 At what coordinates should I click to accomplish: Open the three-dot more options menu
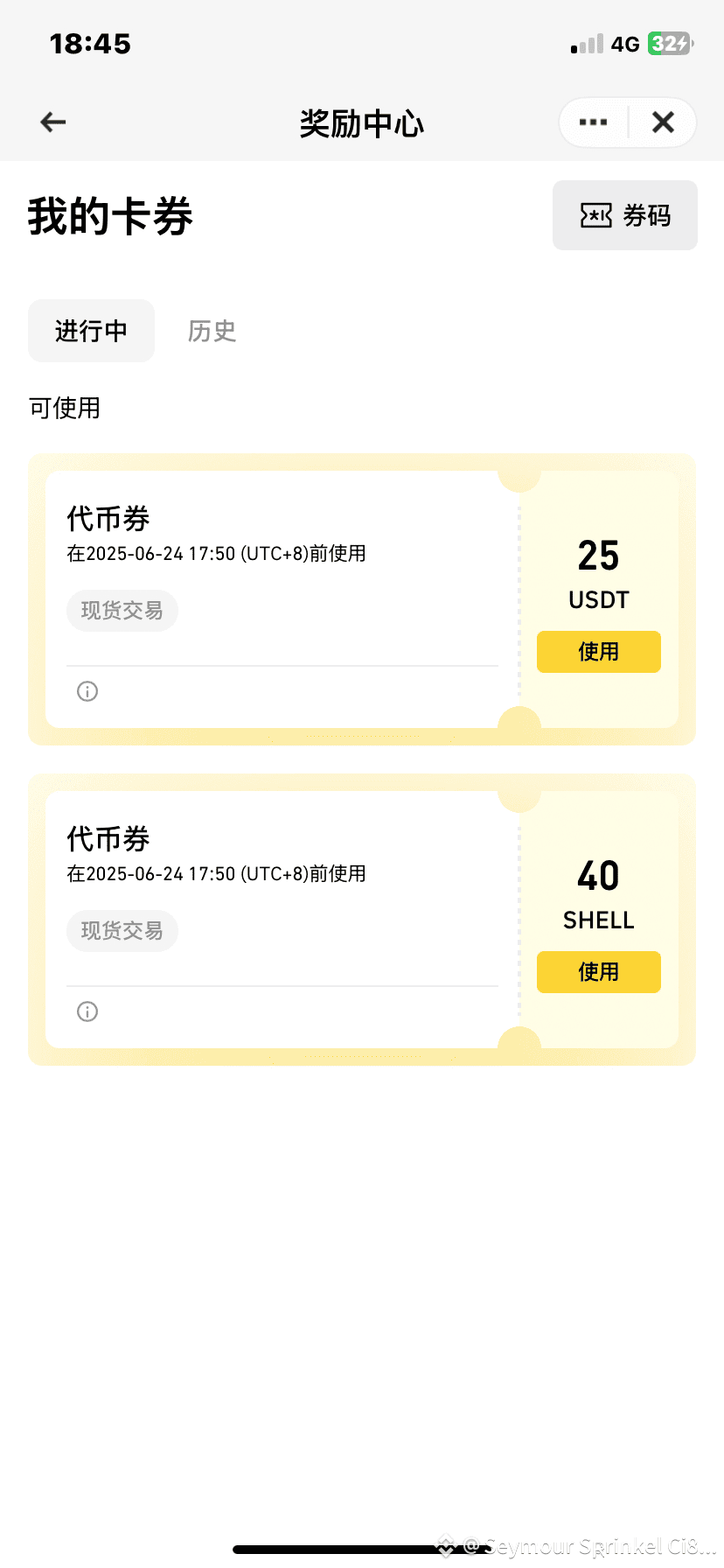(x=593, y=122)
